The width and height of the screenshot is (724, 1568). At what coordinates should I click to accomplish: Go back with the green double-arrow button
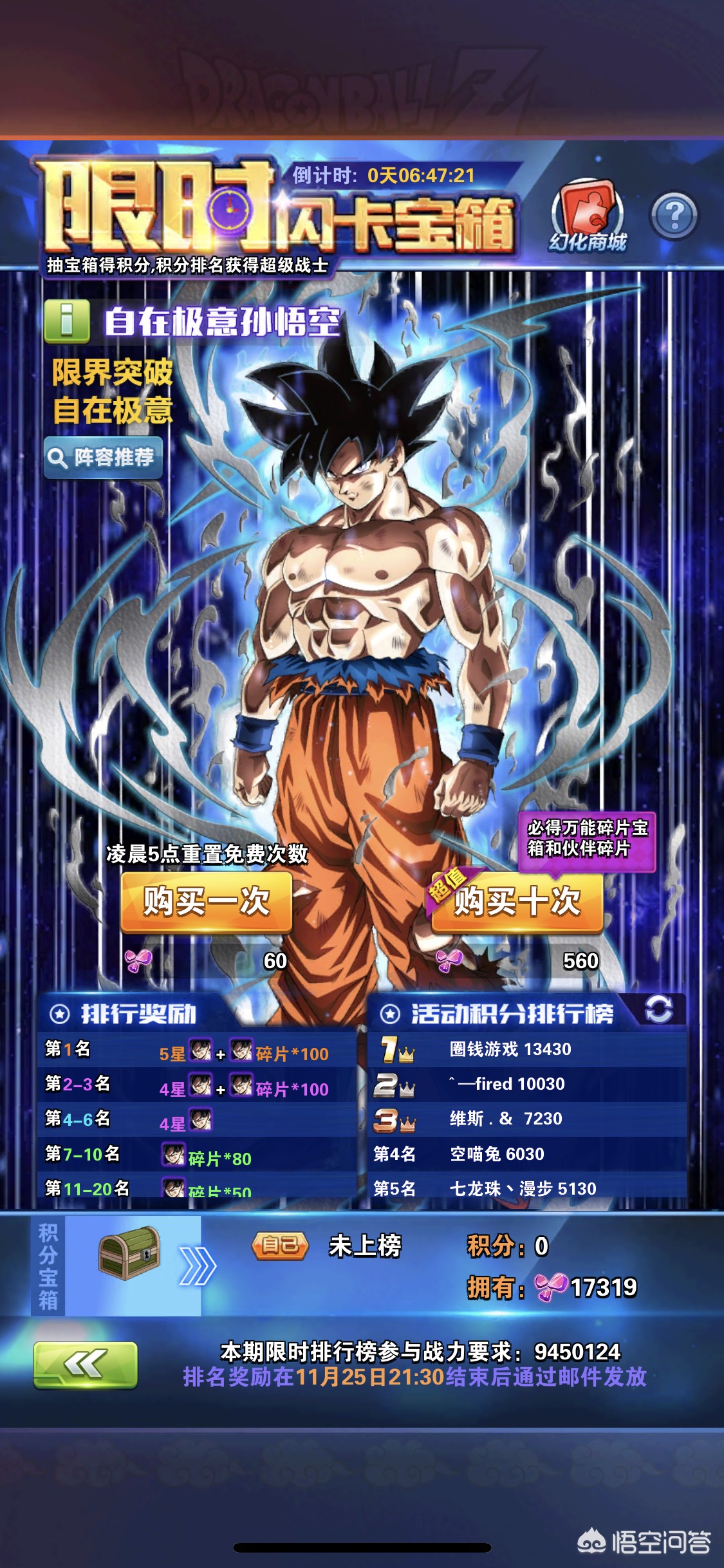tap(85, 1364)
